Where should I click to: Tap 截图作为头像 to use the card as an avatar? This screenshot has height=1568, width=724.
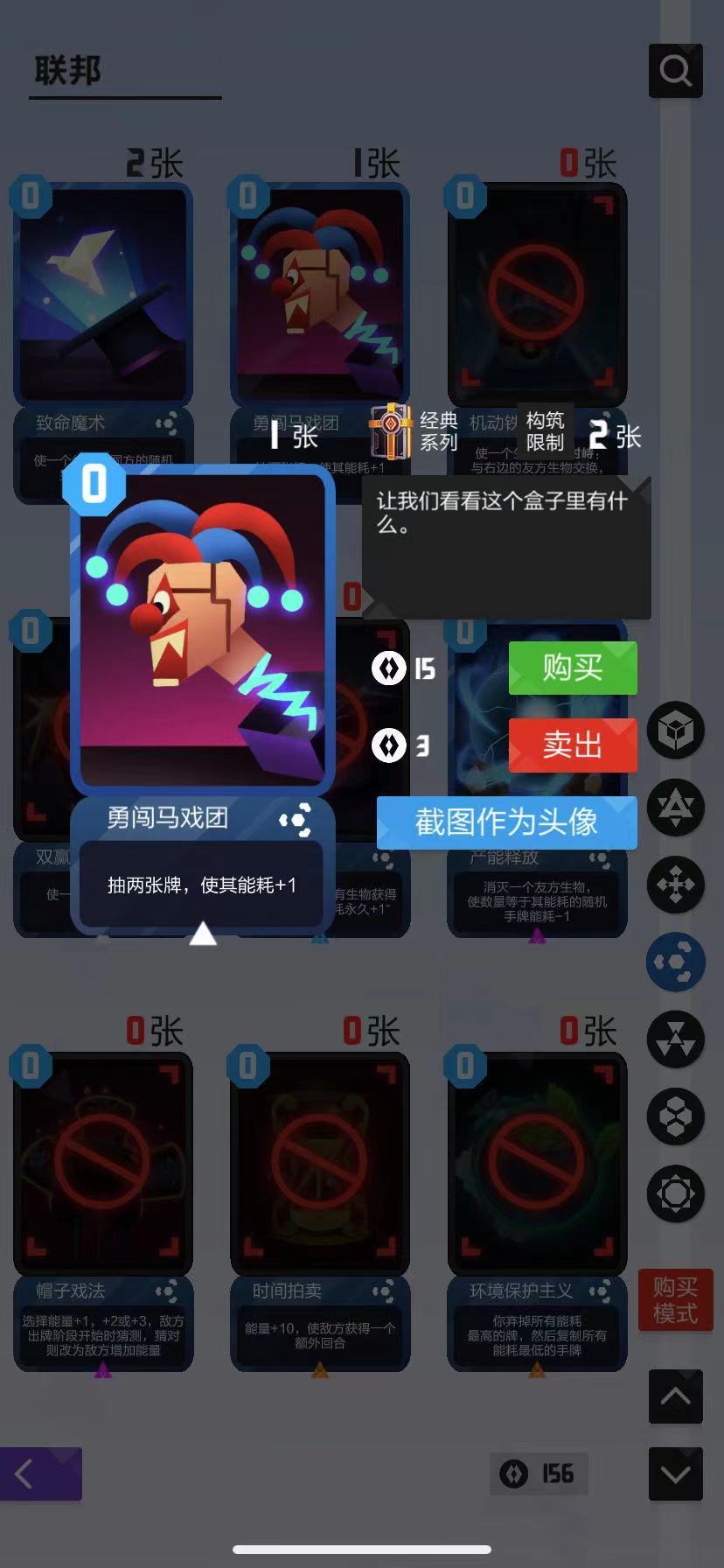506,822
